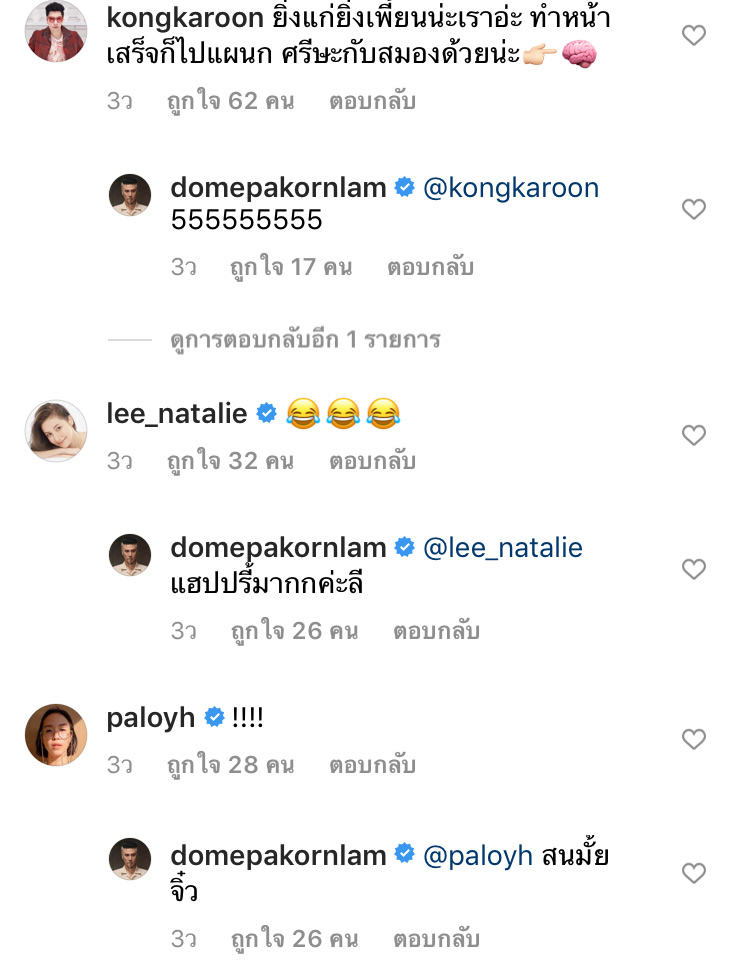Like domepakornlam's reply to lee_natalie heart
The height and width of the screenshot is (968, 750).
click(694, 569)
